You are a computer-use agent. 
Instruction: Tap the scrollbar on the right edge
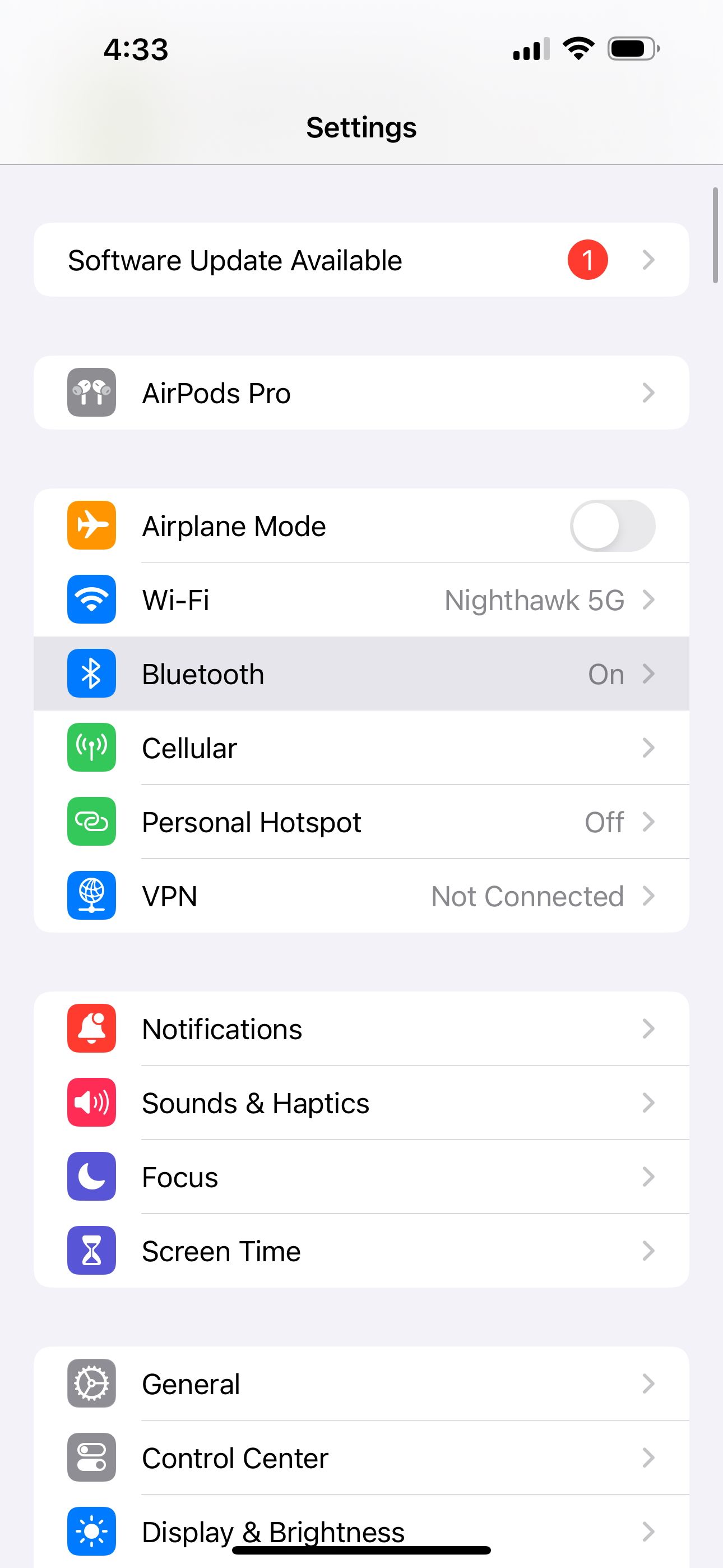click(x=714, y=237)
